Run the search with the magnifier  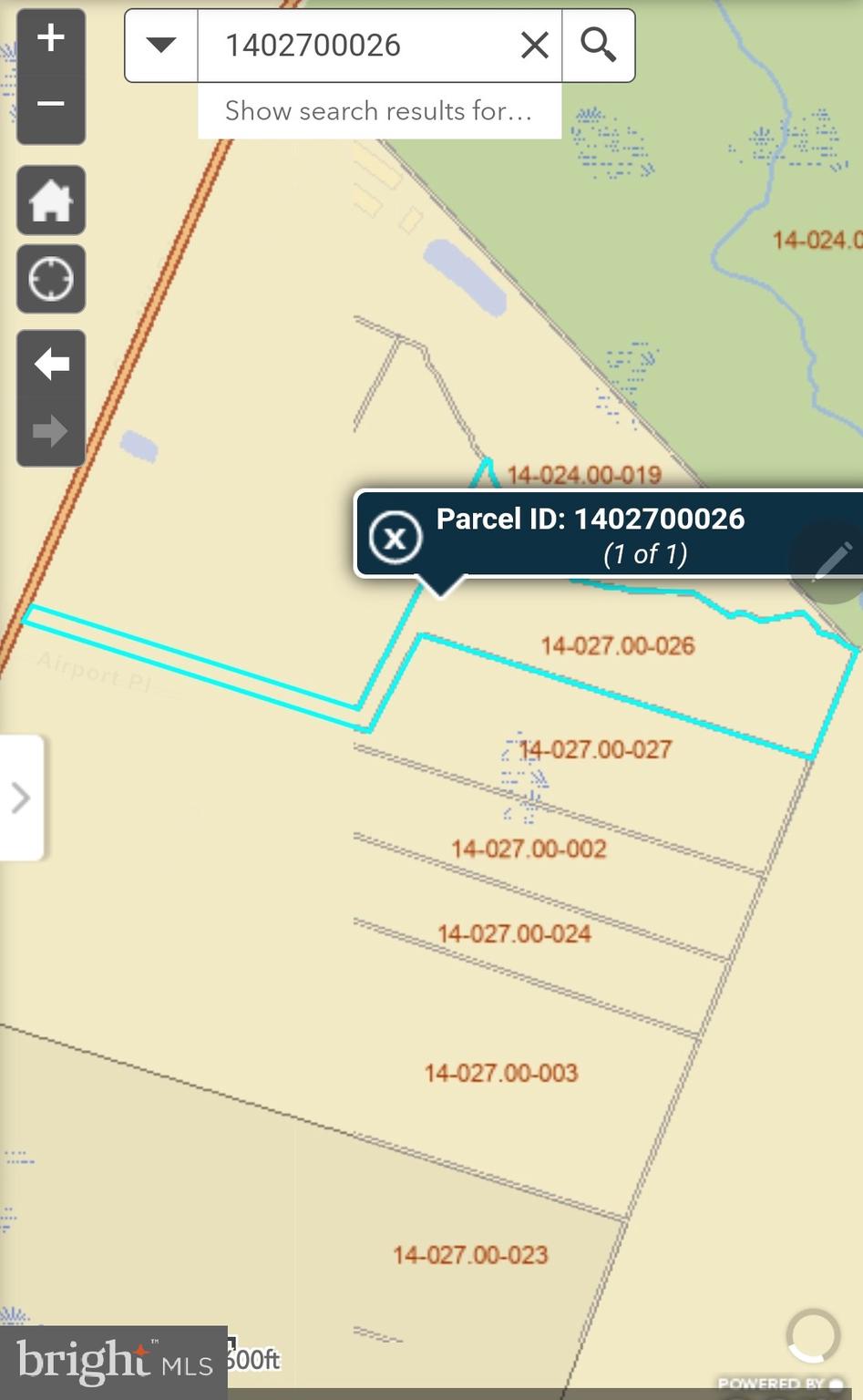coord(599,46)
